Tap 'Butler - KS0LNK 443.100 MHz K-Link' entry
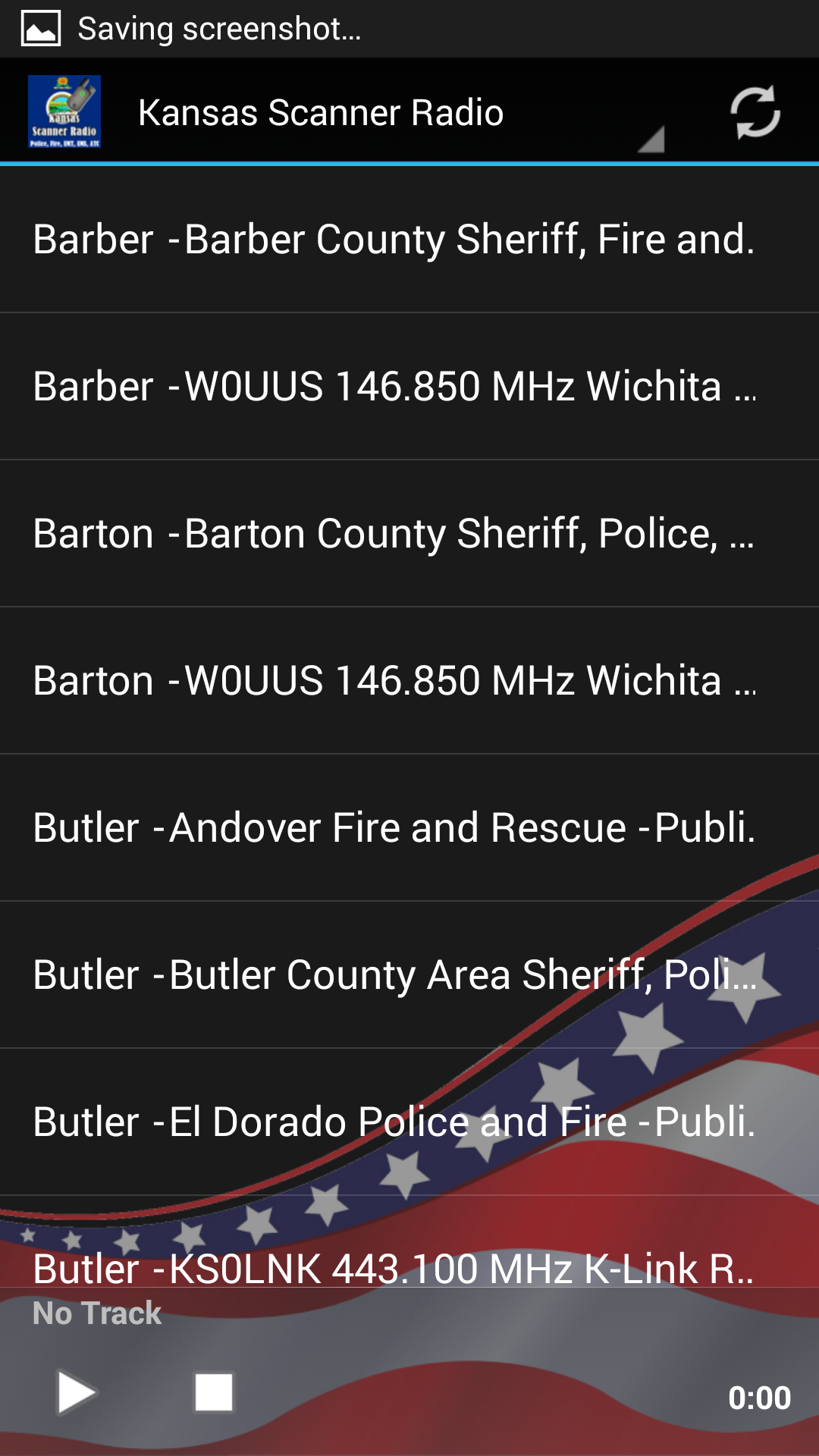The width and height of the screenshot is (819, 1456). pyautogui.click(x=394, y=1268)
